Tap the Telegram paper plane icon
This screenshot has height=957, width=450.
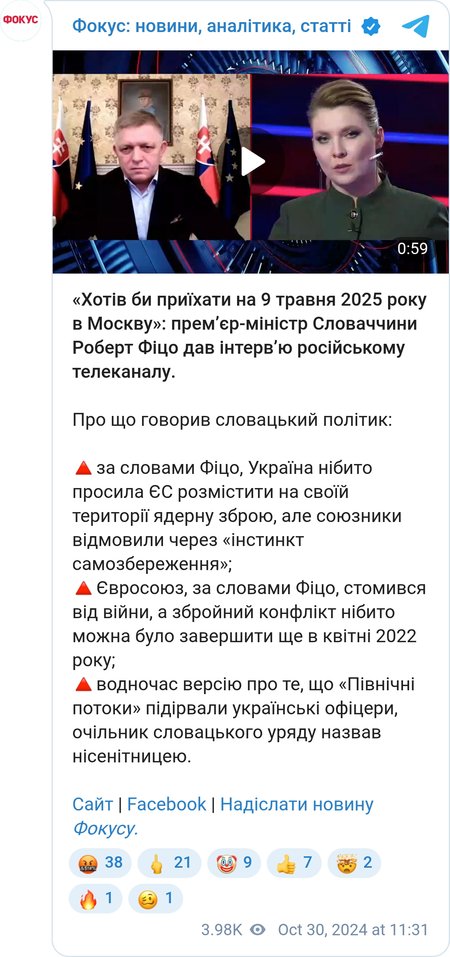(x=416, y=26)
